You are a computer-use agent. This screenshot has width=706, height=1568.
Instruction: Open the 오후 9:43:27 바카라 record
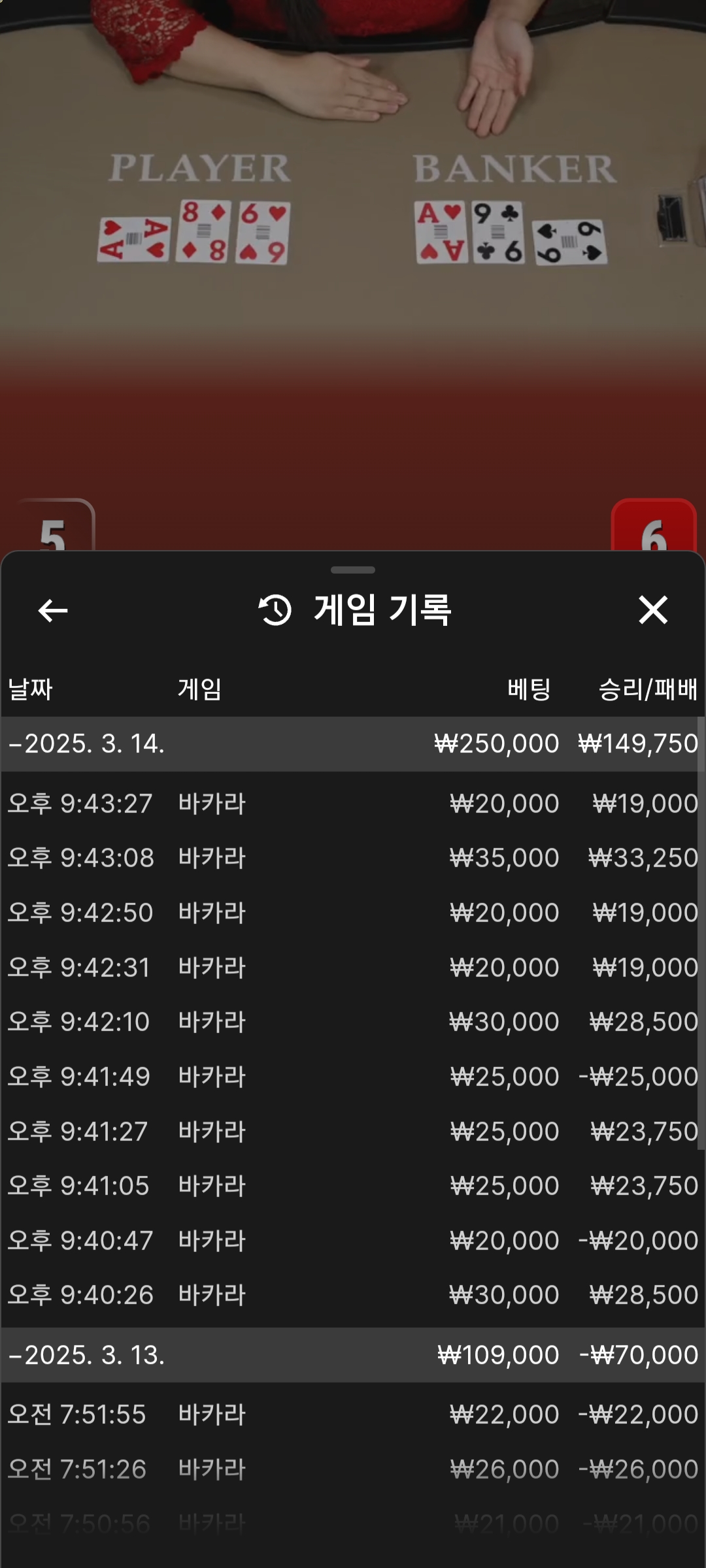coord(353,804)
